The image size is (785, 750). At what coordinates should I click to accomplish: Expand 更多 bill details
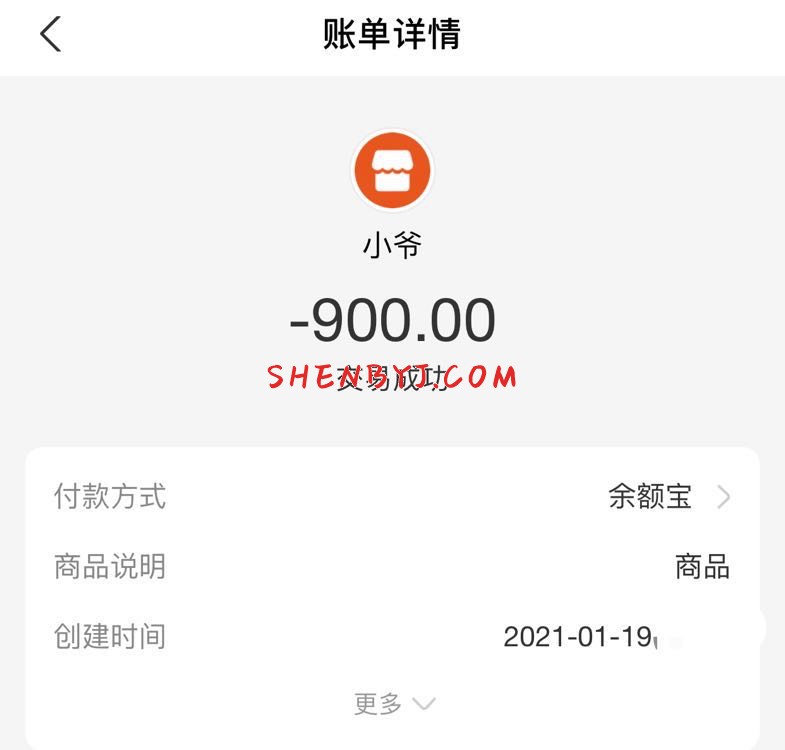(394, 704)
